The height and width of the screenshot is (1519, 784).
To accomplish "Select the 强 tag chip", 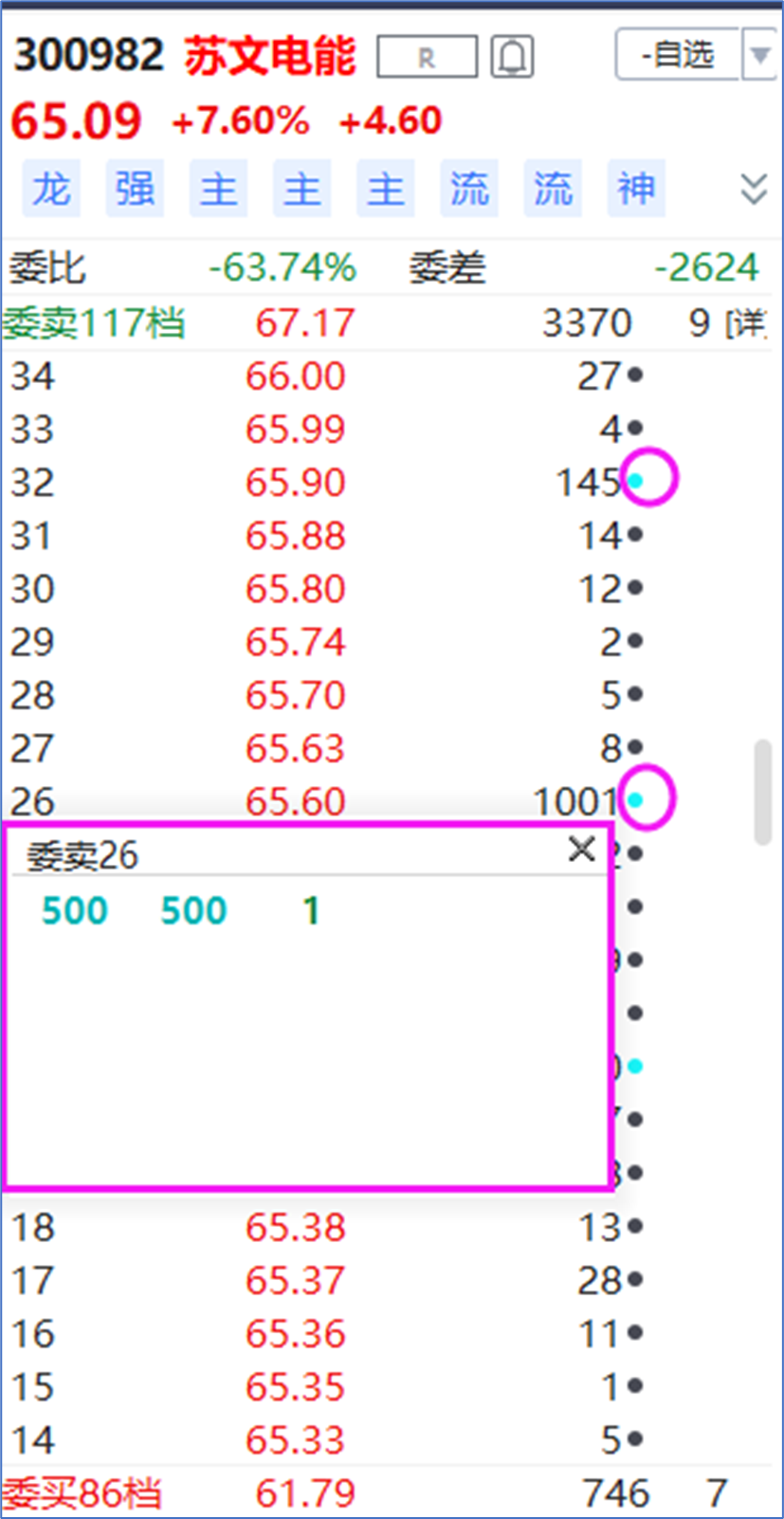I will coord(135,189).
